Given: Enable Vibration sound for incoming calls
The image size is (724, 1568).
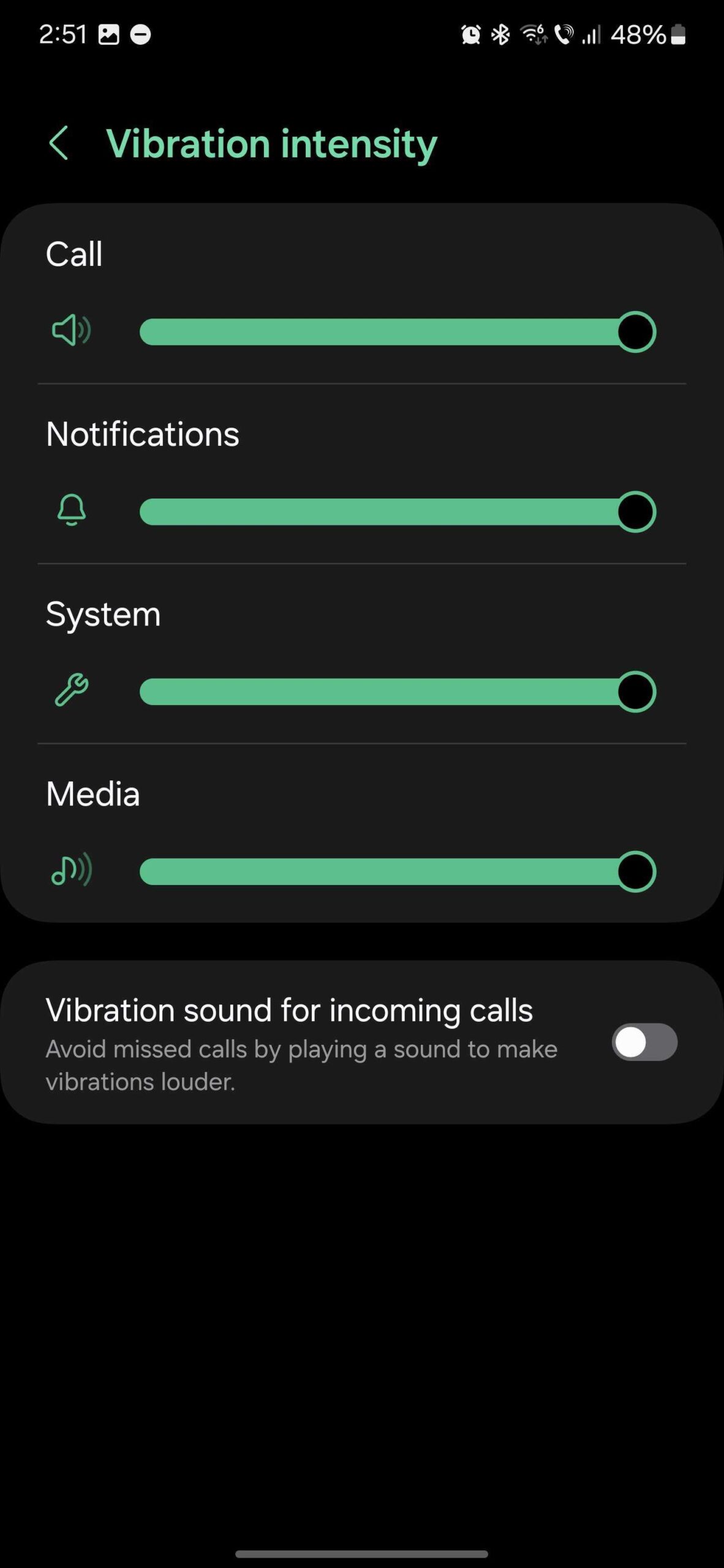Looking at the screenshot, I should (x=644, y=1042).
